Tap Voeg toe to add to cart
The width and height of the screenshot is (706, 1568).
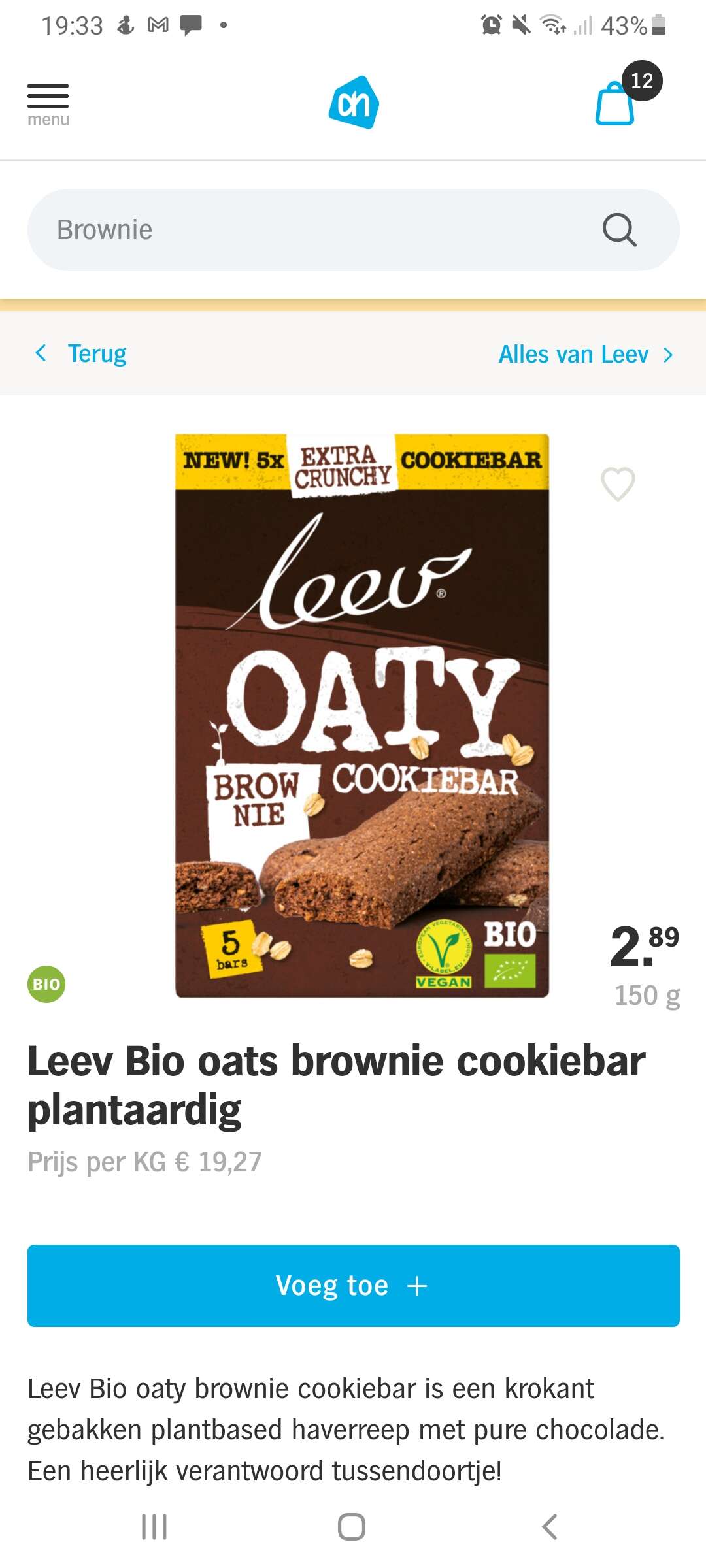click(x=353, y=1286)
